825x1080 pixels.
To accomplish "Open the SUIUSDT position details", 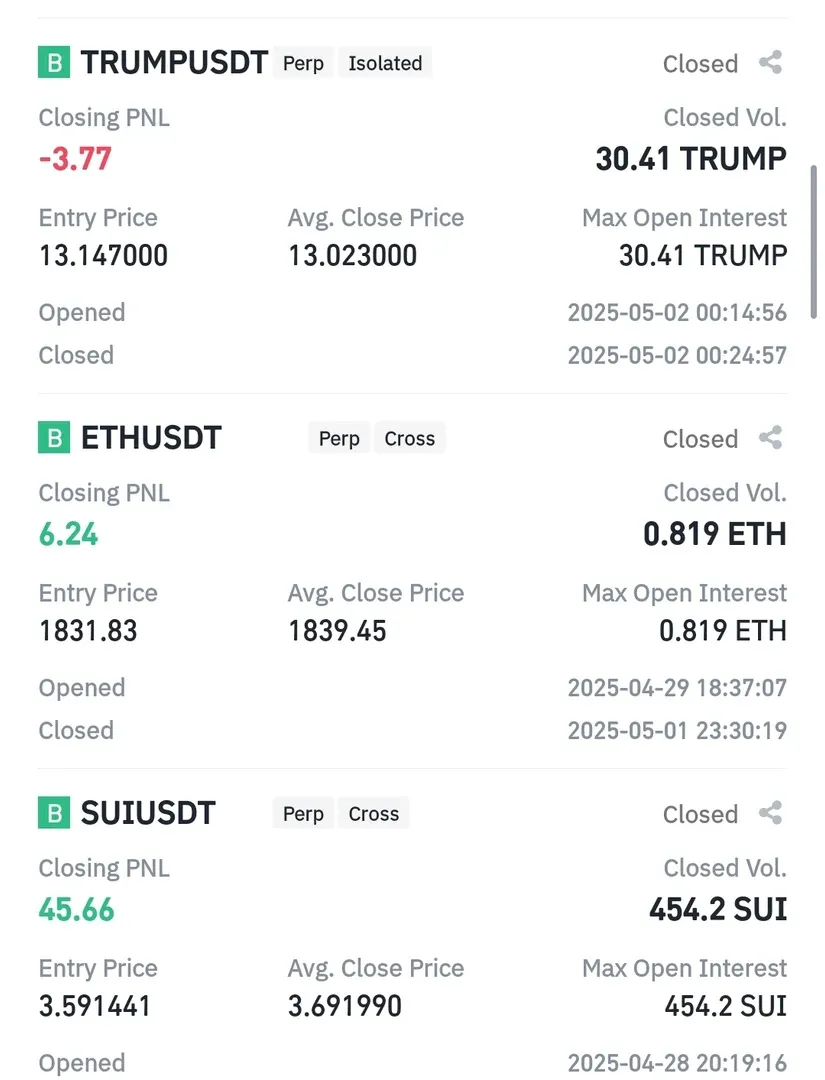I will (x=148, y=813).
